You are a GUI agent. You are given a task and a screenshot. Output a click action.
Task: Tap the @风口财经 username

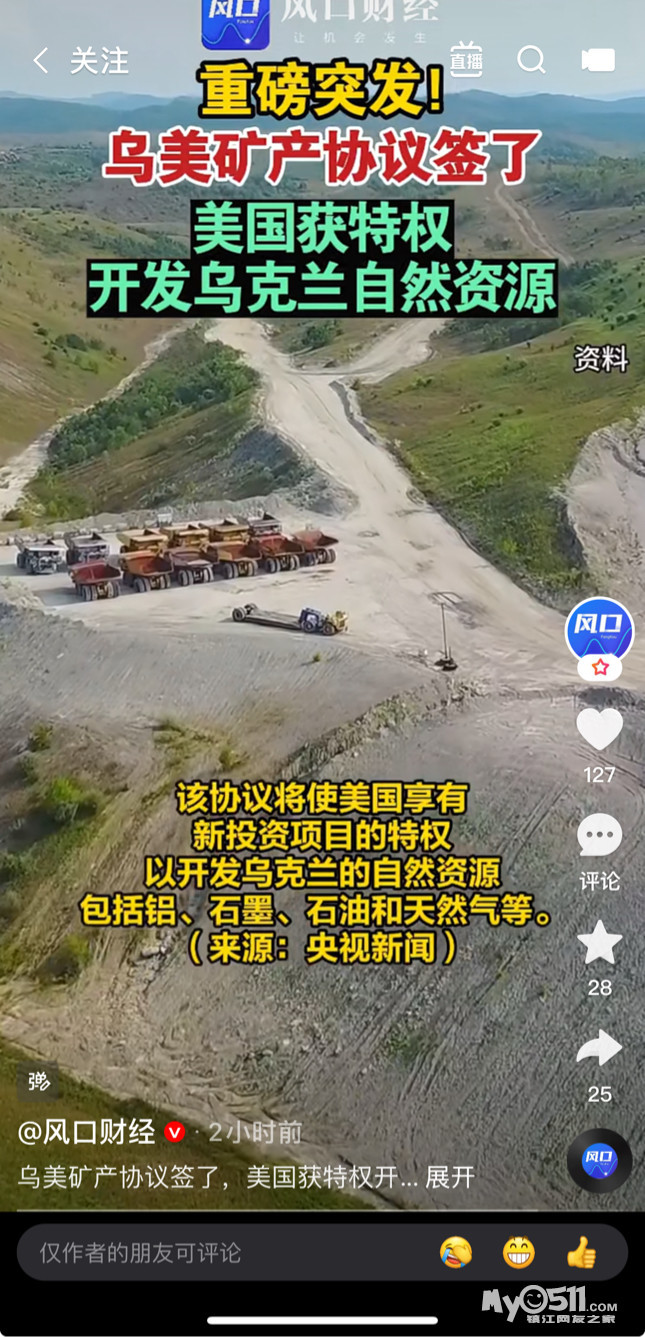click(x=87, y=1132)
